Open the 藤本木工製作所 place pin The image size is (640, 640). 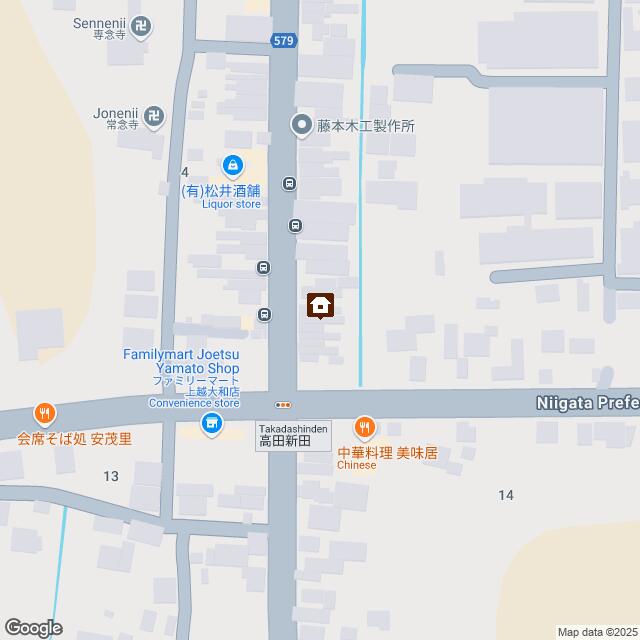pos(301,125)
